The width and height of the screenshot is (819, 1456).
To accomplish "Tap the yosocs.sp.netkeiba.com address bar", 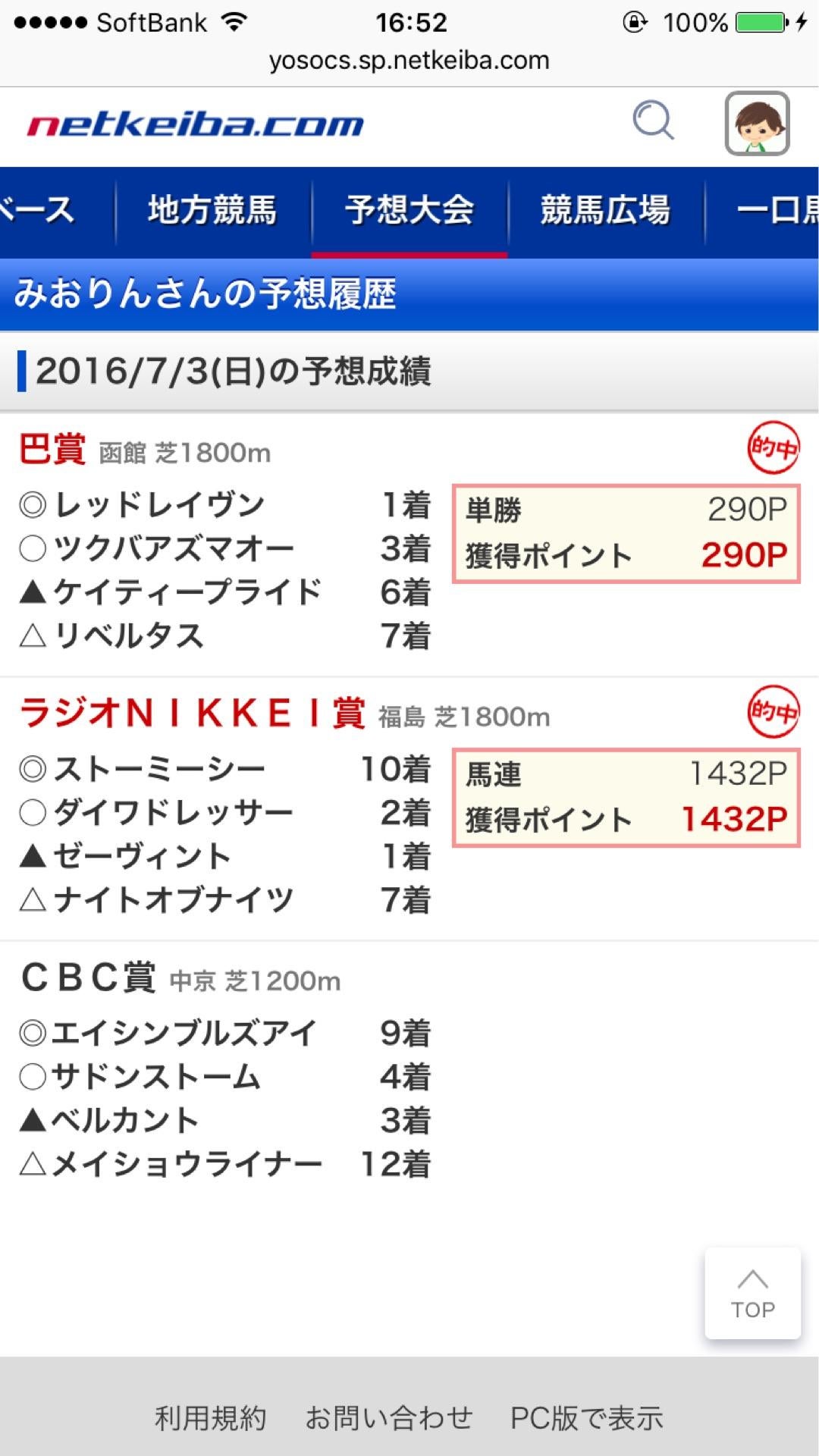I will click(x=409, y=61).
